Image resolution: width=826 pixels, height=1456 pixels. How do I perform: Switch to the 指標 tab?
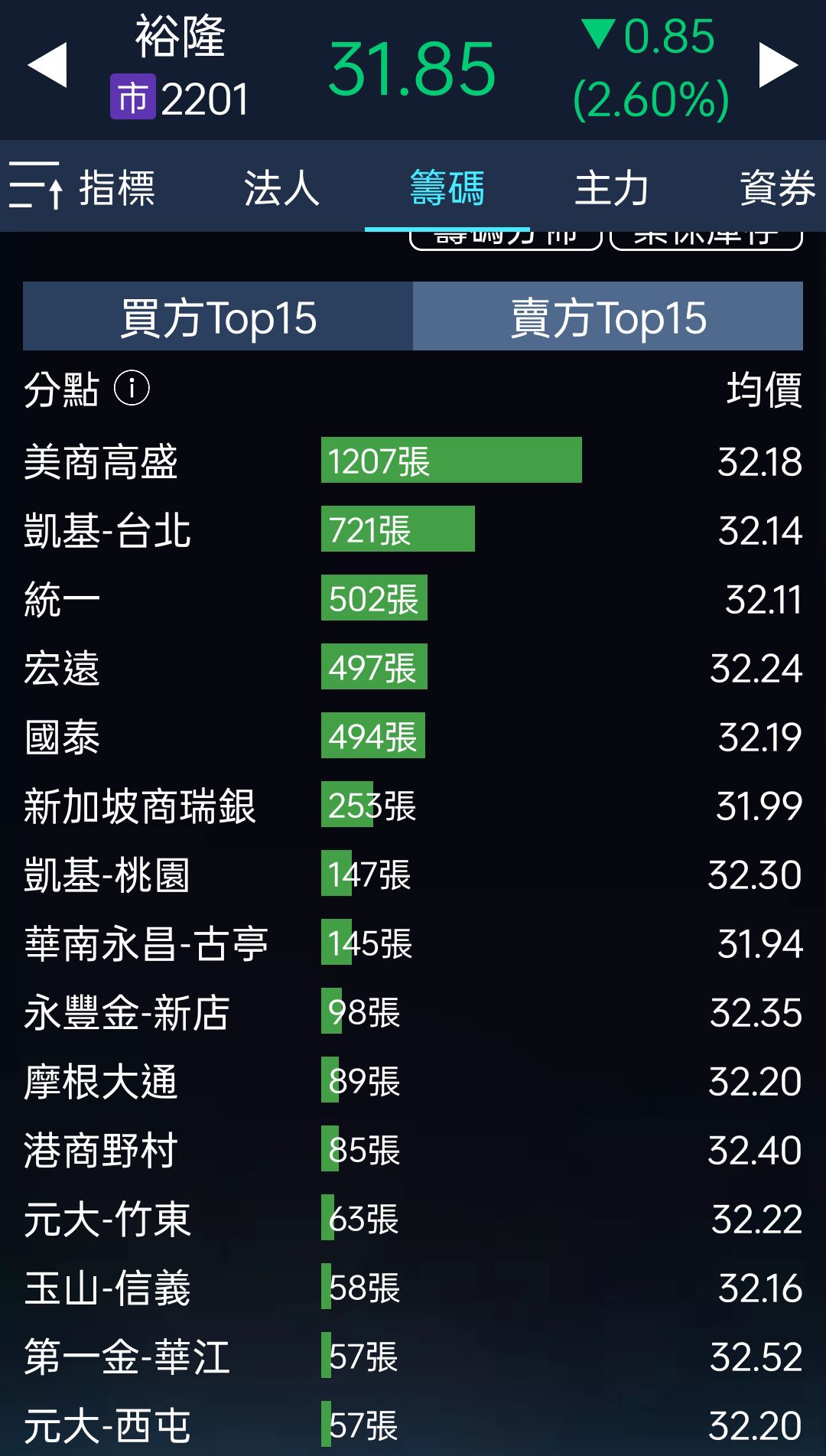pos(117,187)
